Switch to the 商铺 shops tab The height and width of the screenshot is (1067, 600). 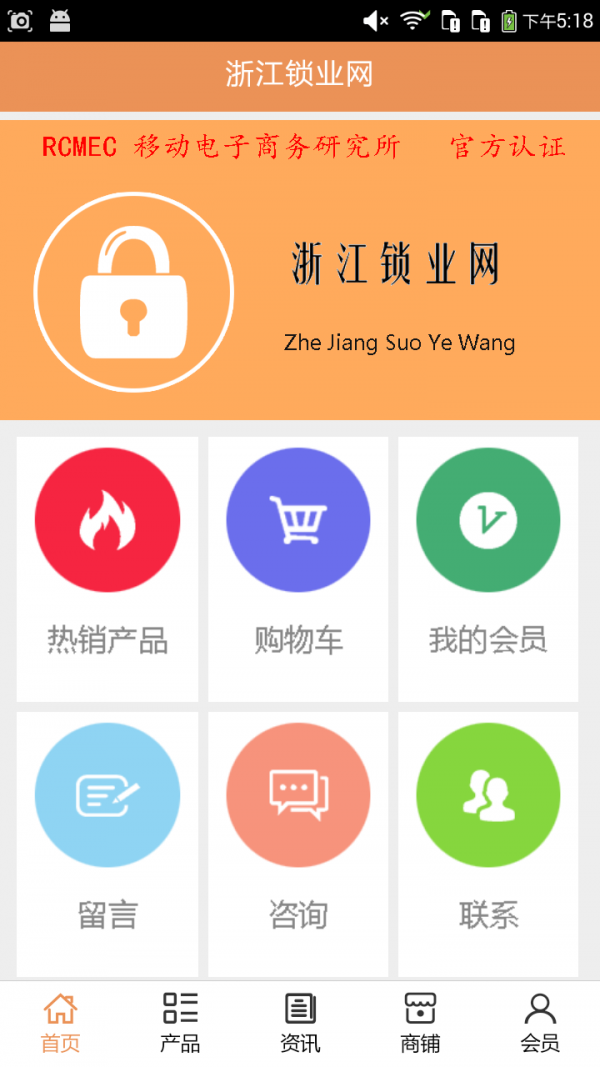pos(420,1023)
